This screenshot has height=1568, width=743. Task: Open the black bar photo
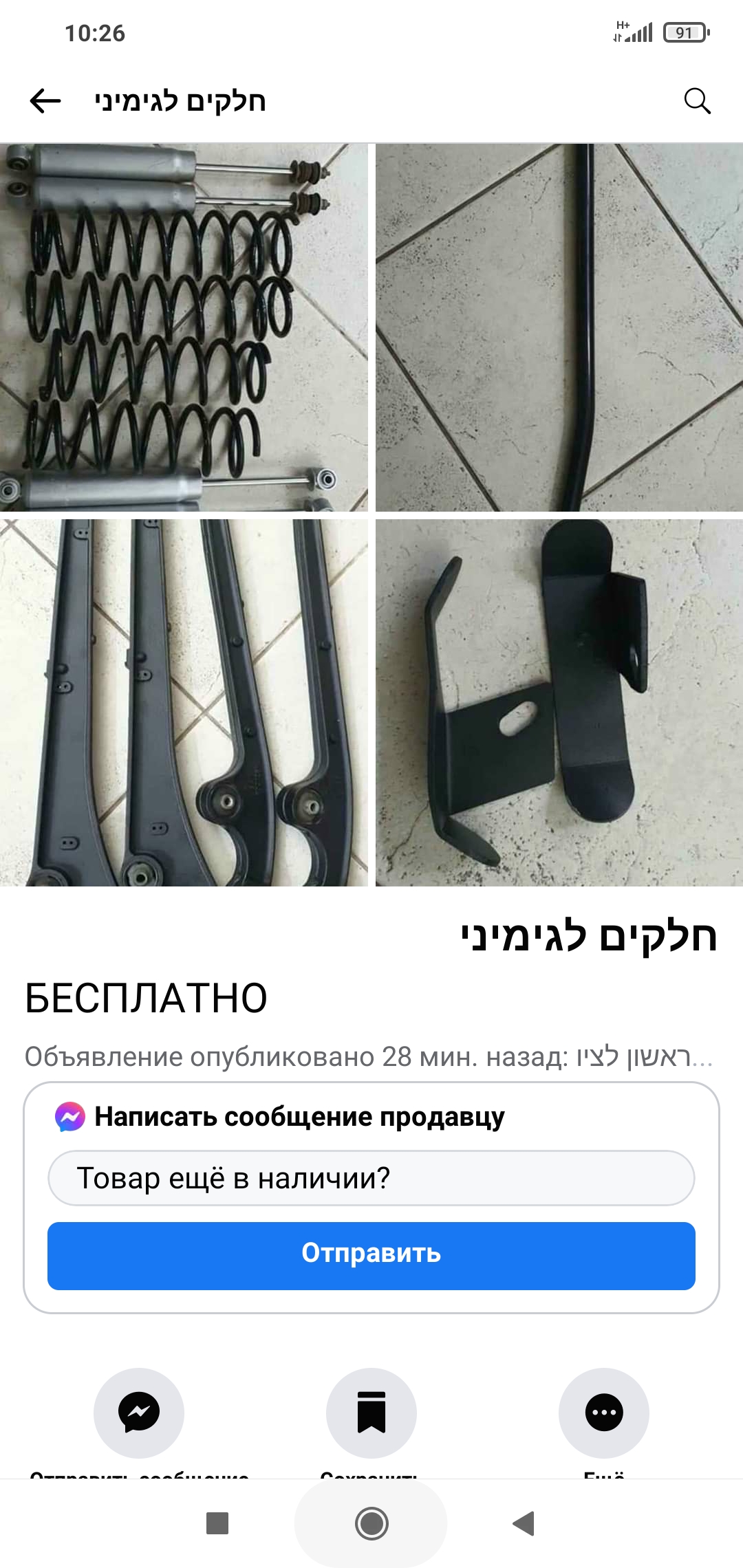(559, 327)
